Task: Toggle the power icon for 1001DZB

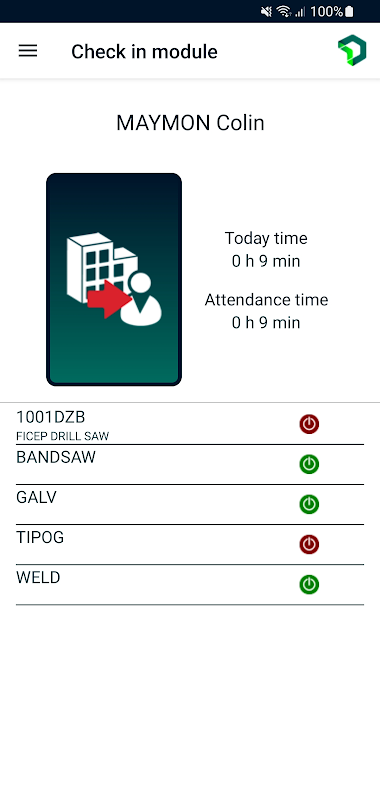Action: (309, 424)
